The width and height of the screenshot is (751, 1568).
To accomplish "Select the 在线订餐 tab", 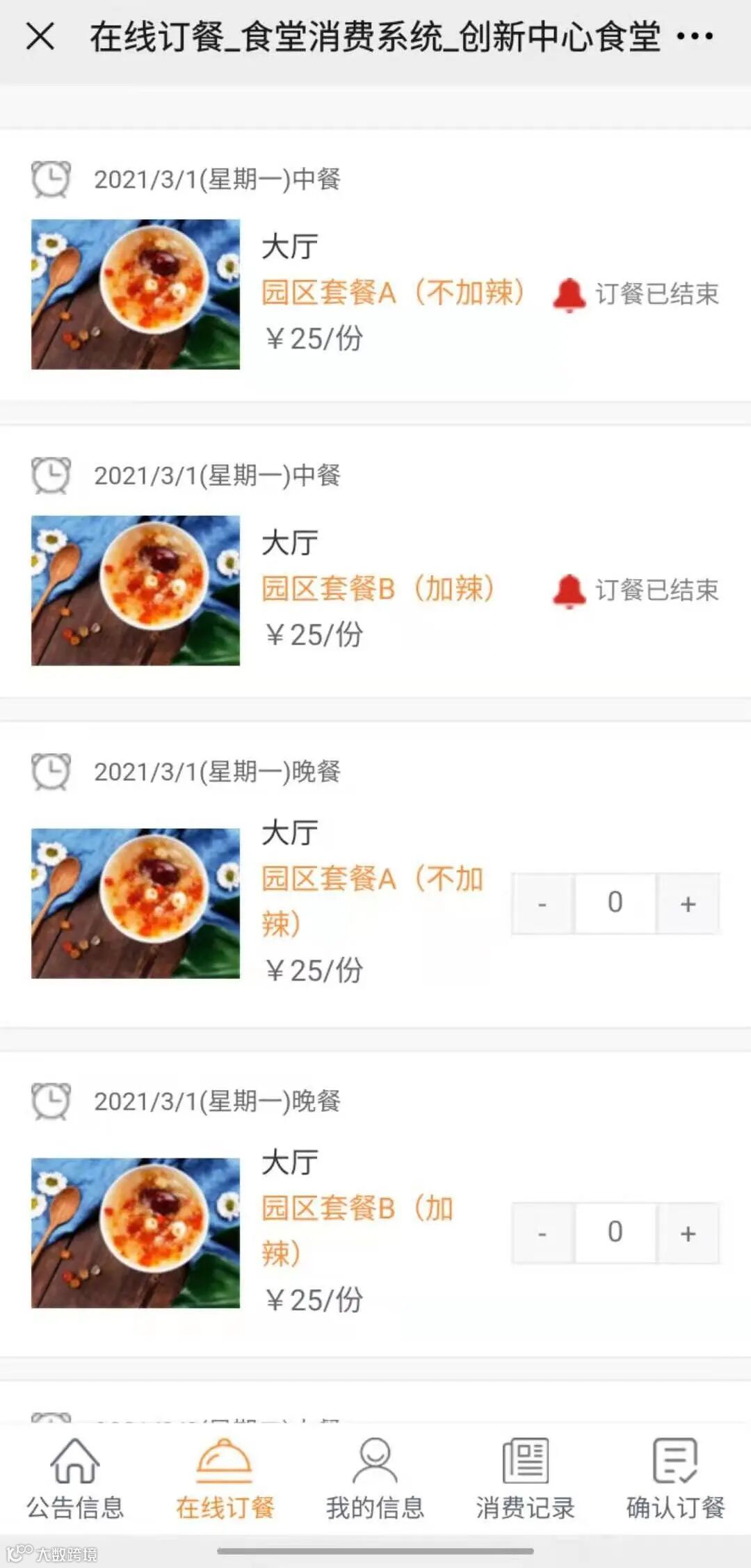I will click(x=225, y=1478).
